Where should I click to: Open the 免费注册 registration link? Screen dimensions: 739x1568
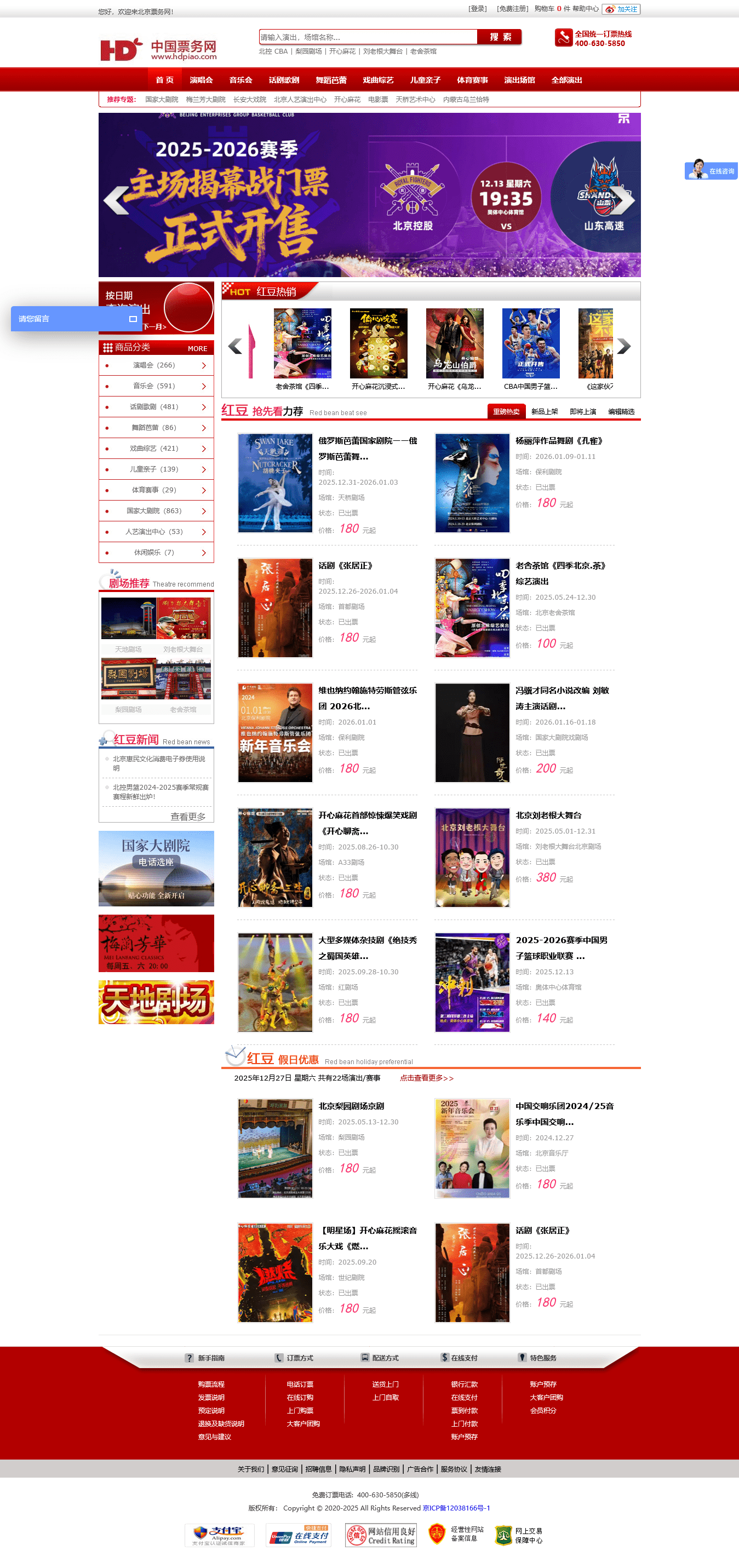point(512,9)
